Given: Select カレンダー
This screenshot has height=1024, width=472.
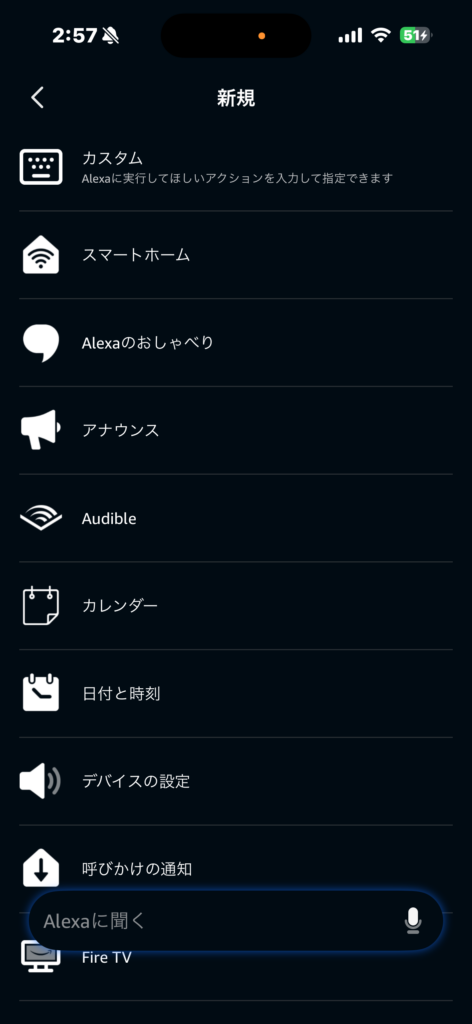Looking at the screenshot, I should pos(236,606).
